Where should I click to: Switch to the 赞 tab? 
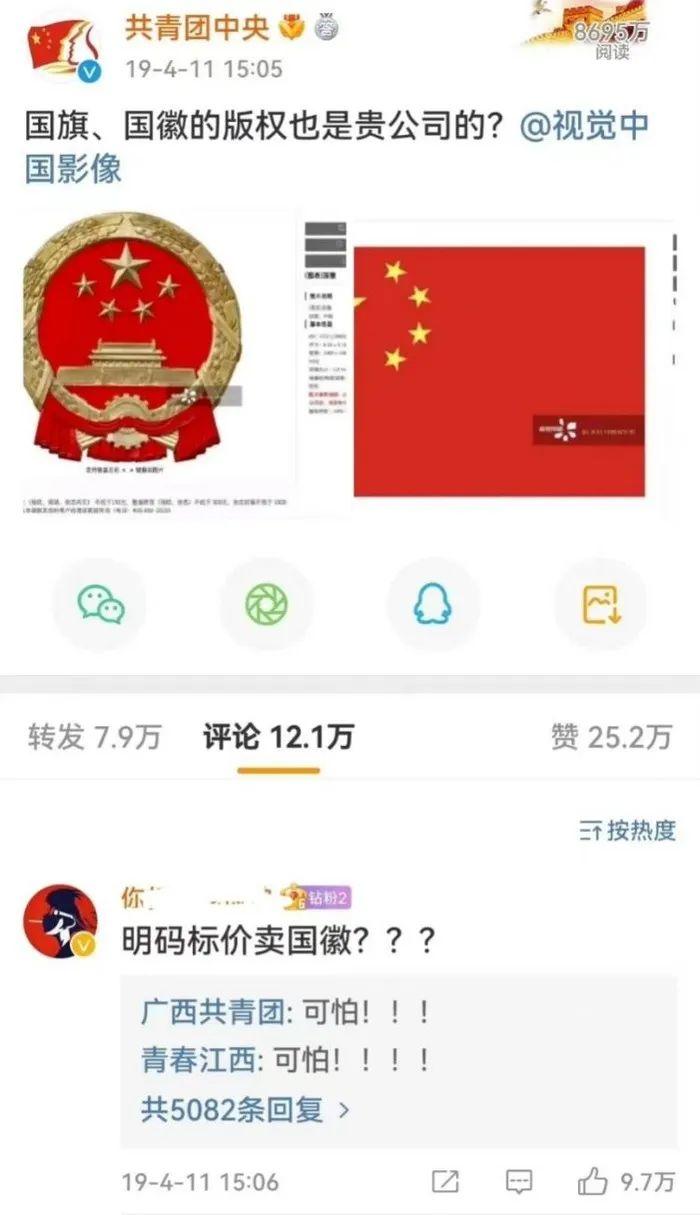[610, 738]
